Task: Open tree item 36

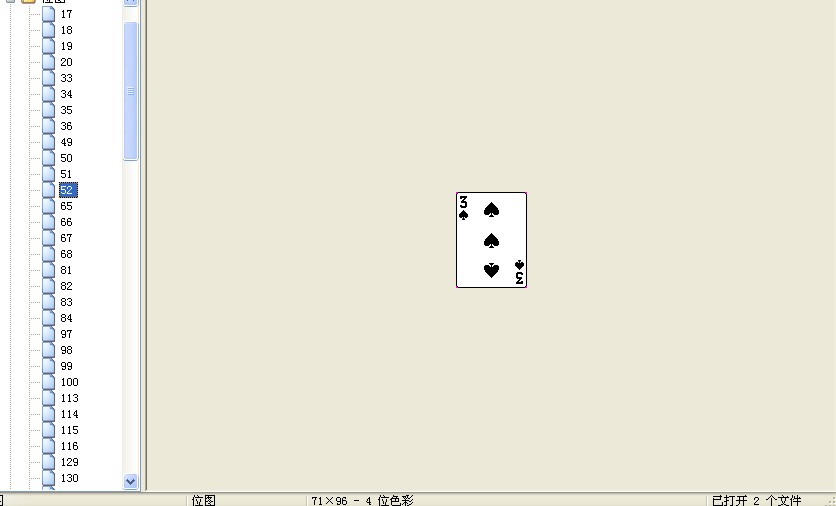Action: click(66, 126)
